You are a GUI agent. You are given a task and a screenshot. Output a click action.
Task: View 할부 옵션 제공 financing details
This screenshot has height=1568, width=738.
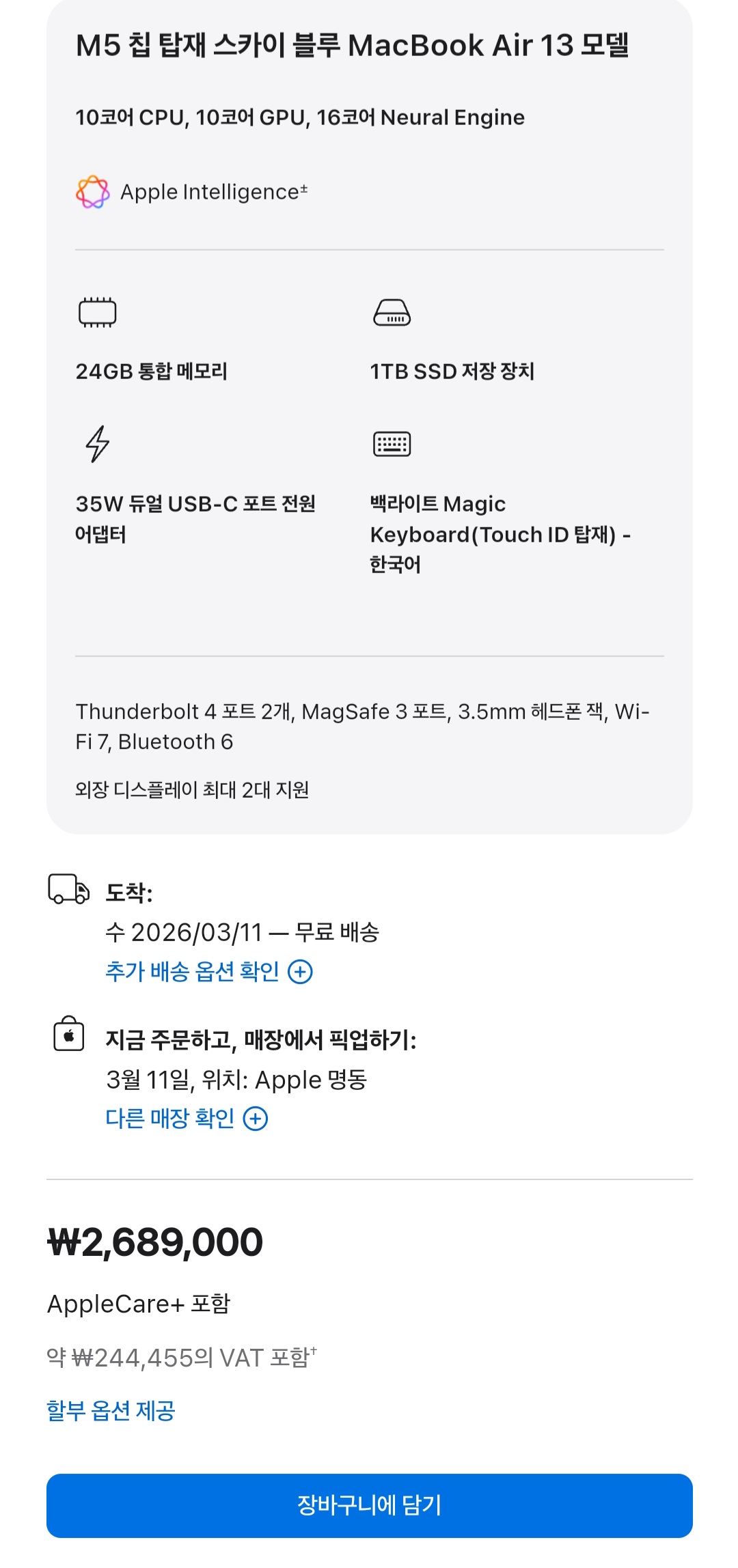(111, 1410)
